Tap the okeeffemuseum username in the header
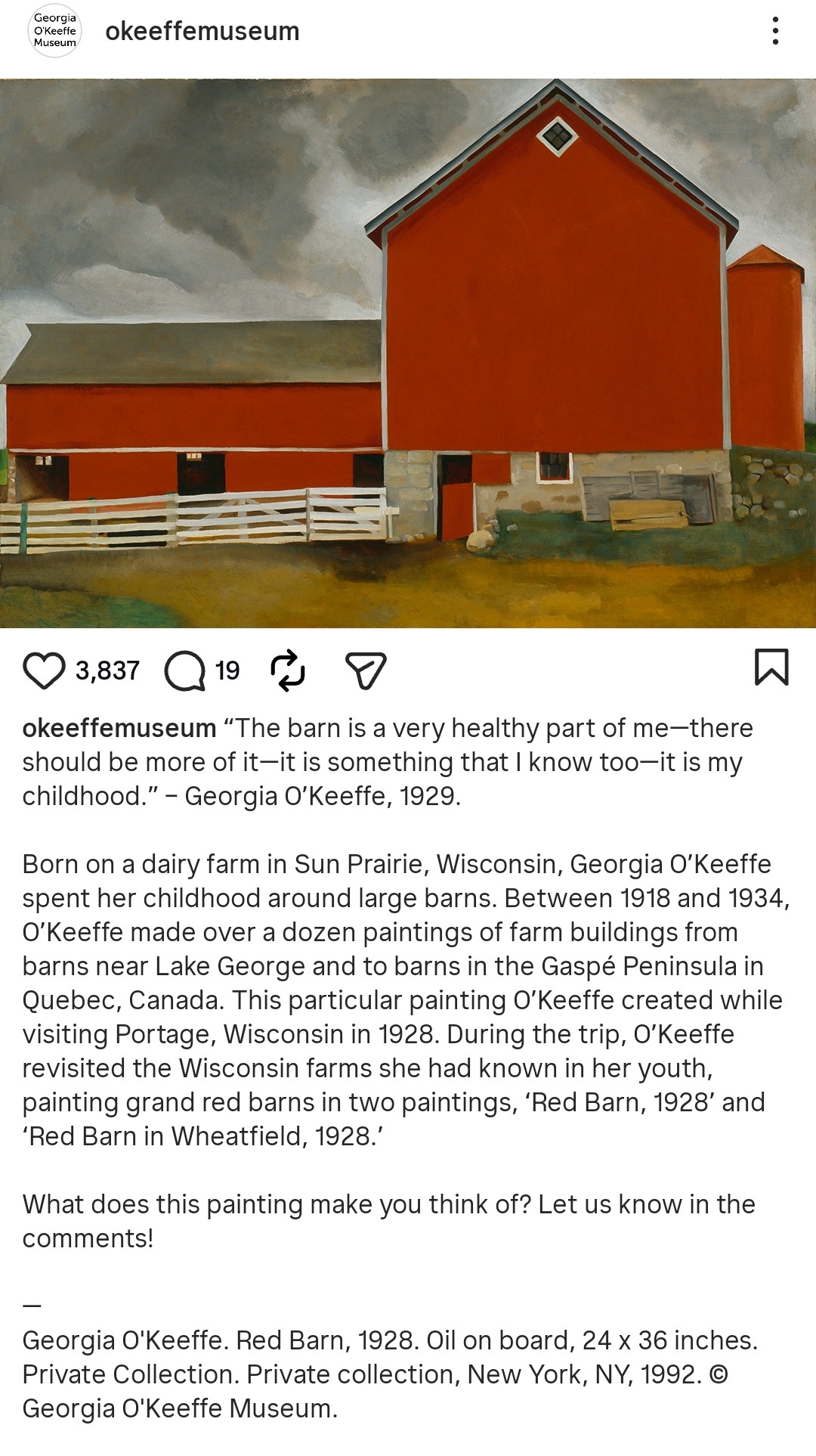816x1456 pixels. click(x=202, y=31)
